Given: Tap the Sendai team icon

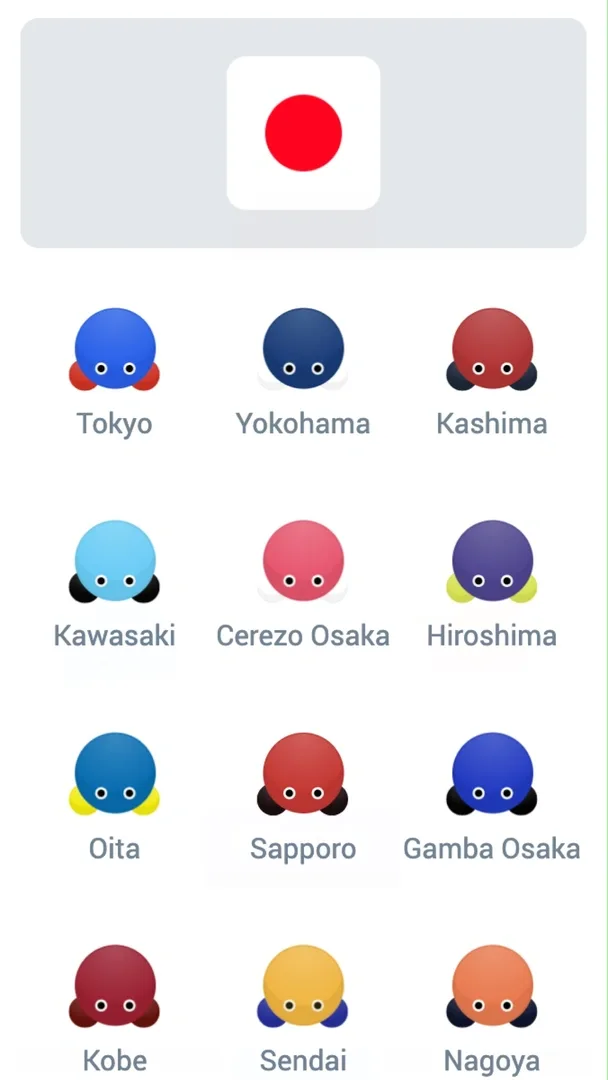Looking at the screenshot, I should click(x=303, y=988).
